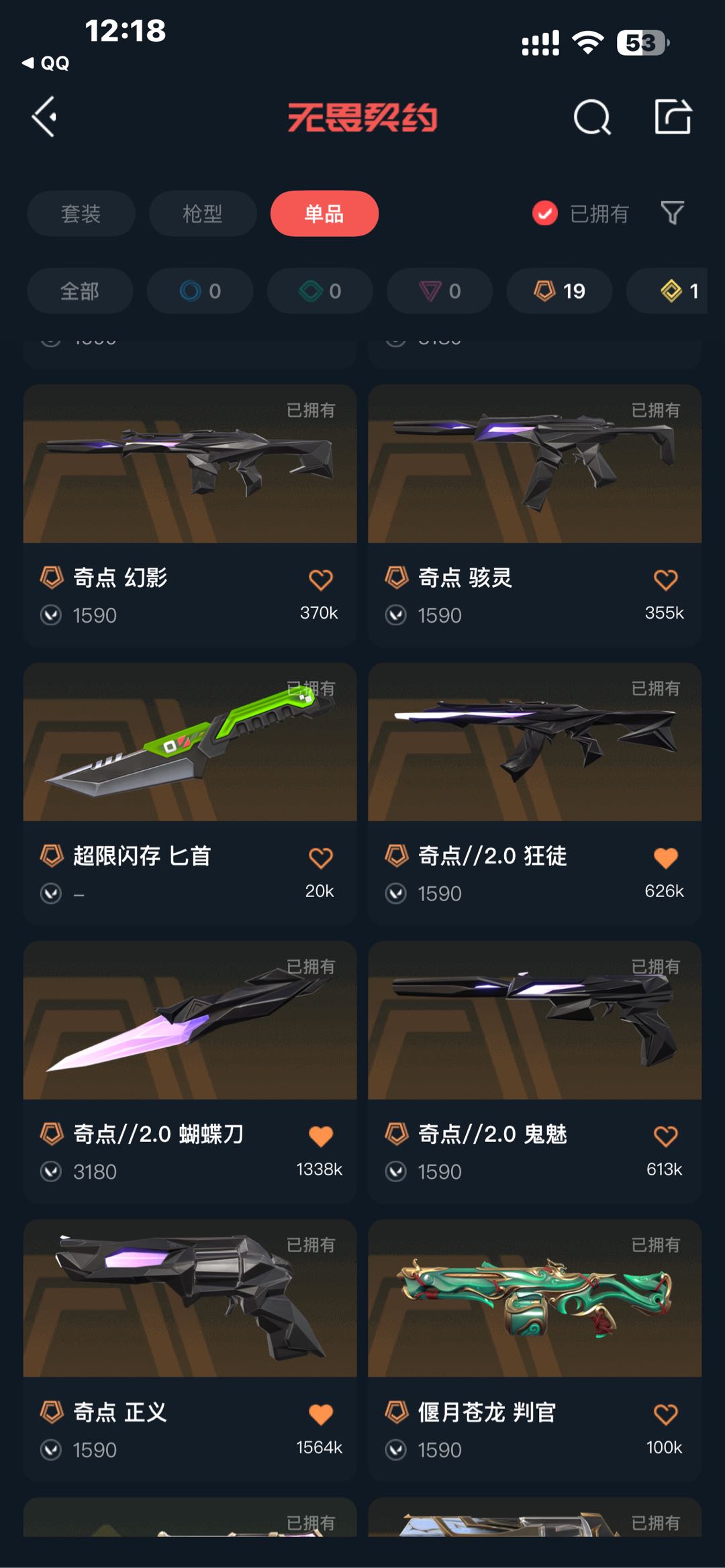725x1568 pixels.
Task: Tap the share icon in header
Action: point(673,117)
